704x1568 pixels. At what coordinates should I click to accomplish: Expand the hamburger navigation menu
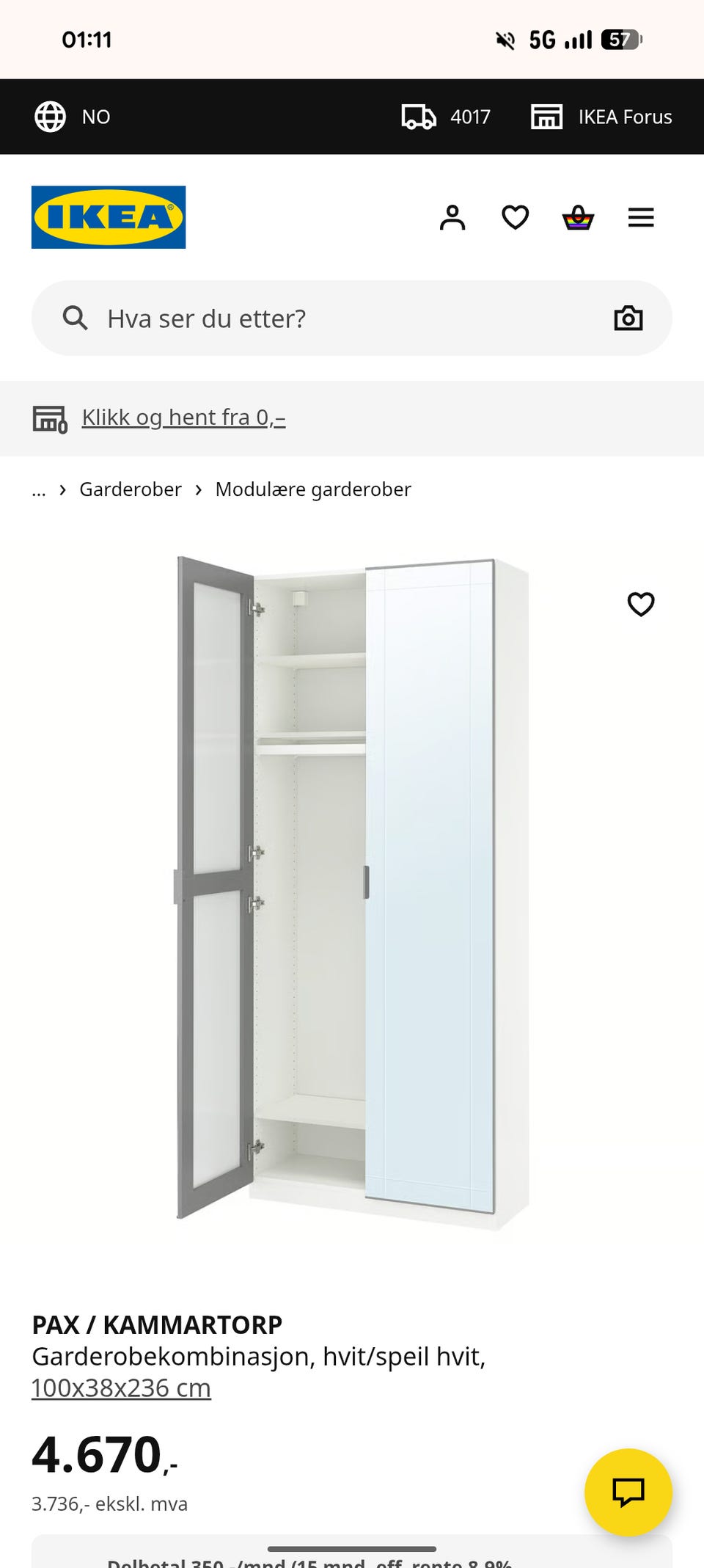640,216
